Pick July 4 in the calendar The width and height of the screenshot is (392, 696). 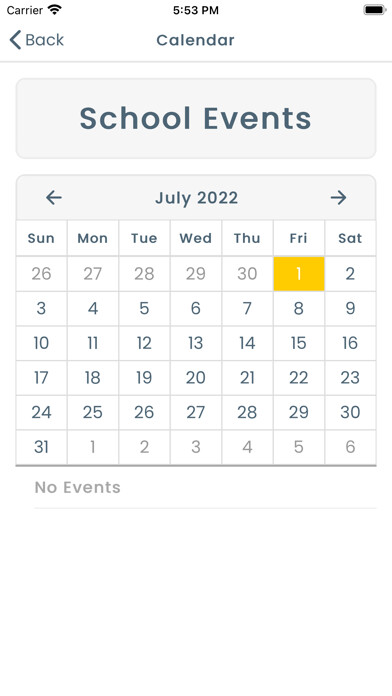click(x=93, y=308)
